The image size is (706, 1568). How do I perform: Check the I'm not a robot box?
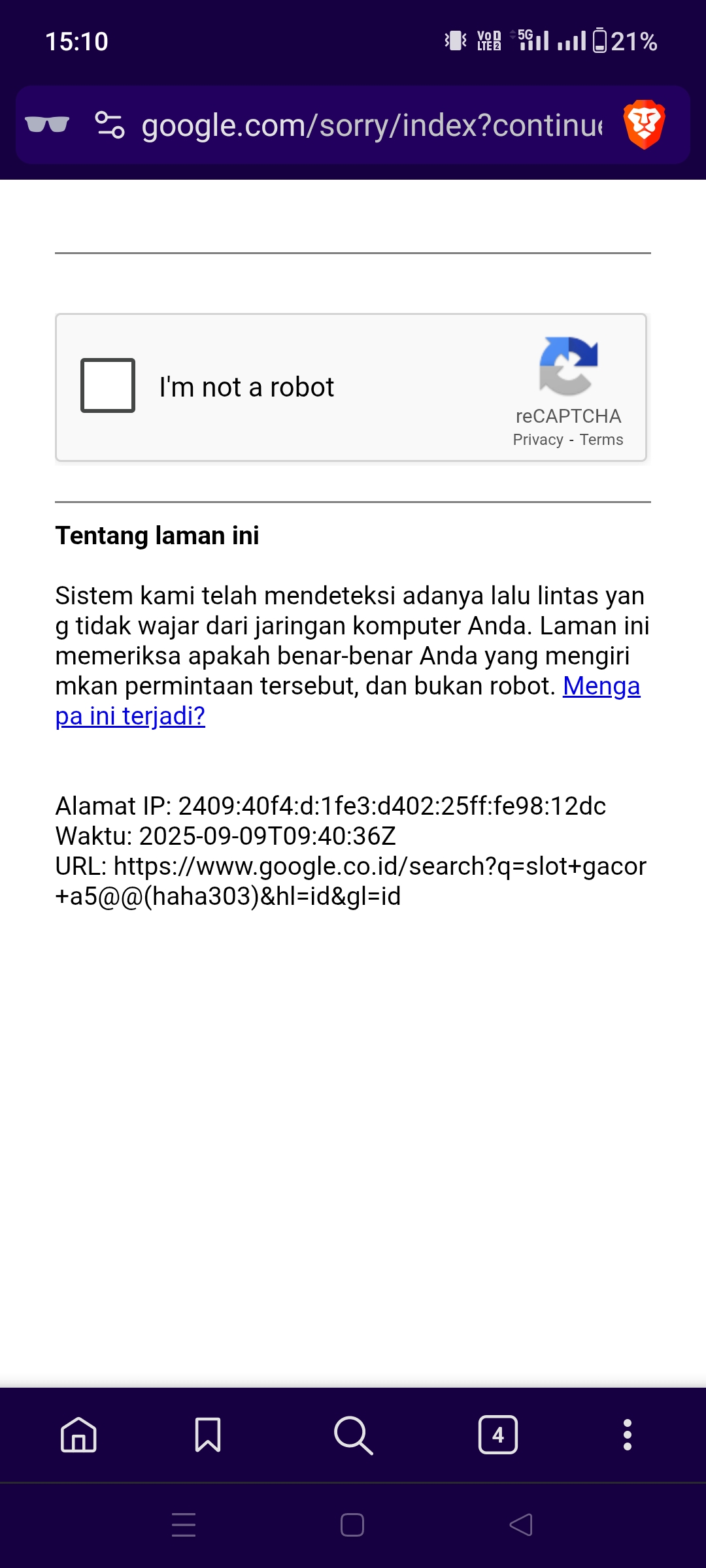tap(108, 385)
